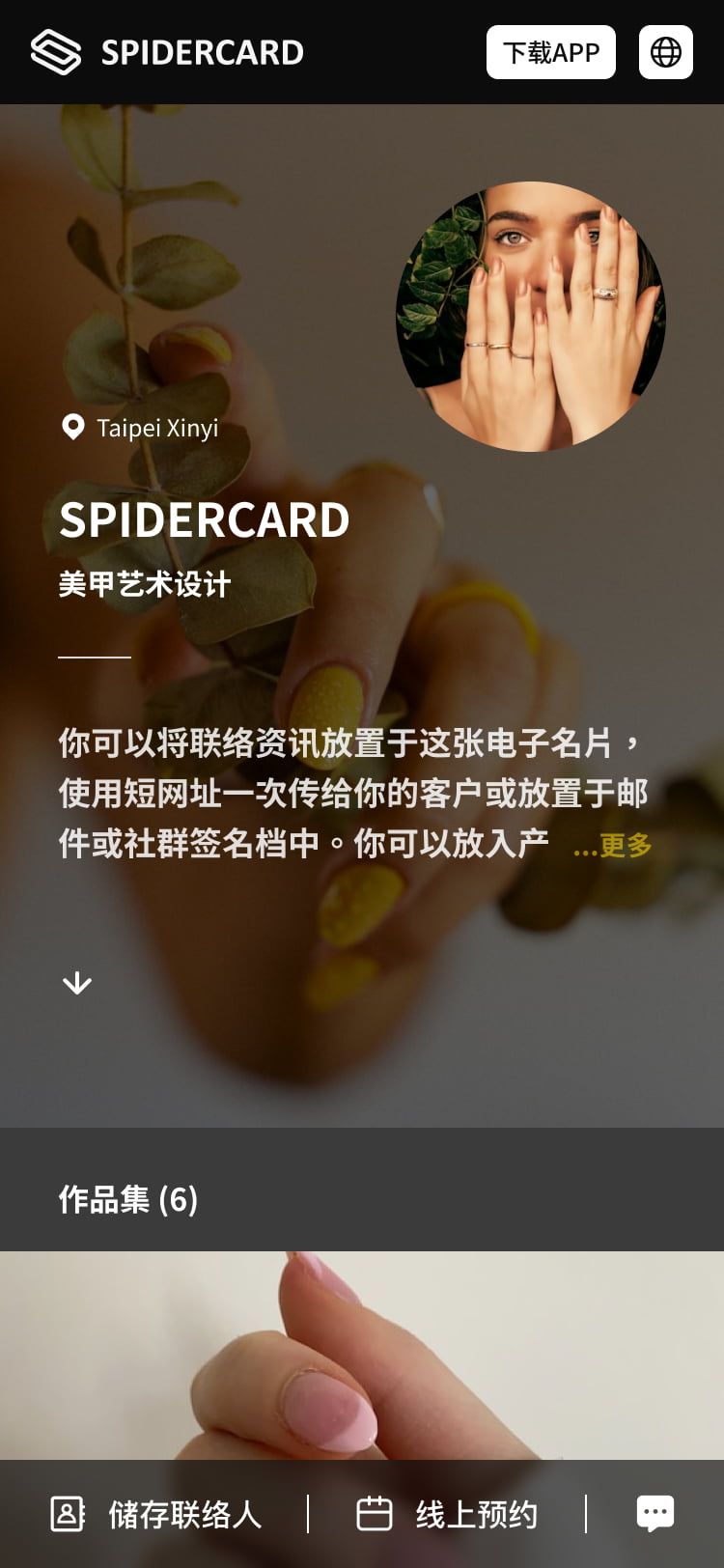Click the contact card icon next to 储存联络人

click(67, 1512)
